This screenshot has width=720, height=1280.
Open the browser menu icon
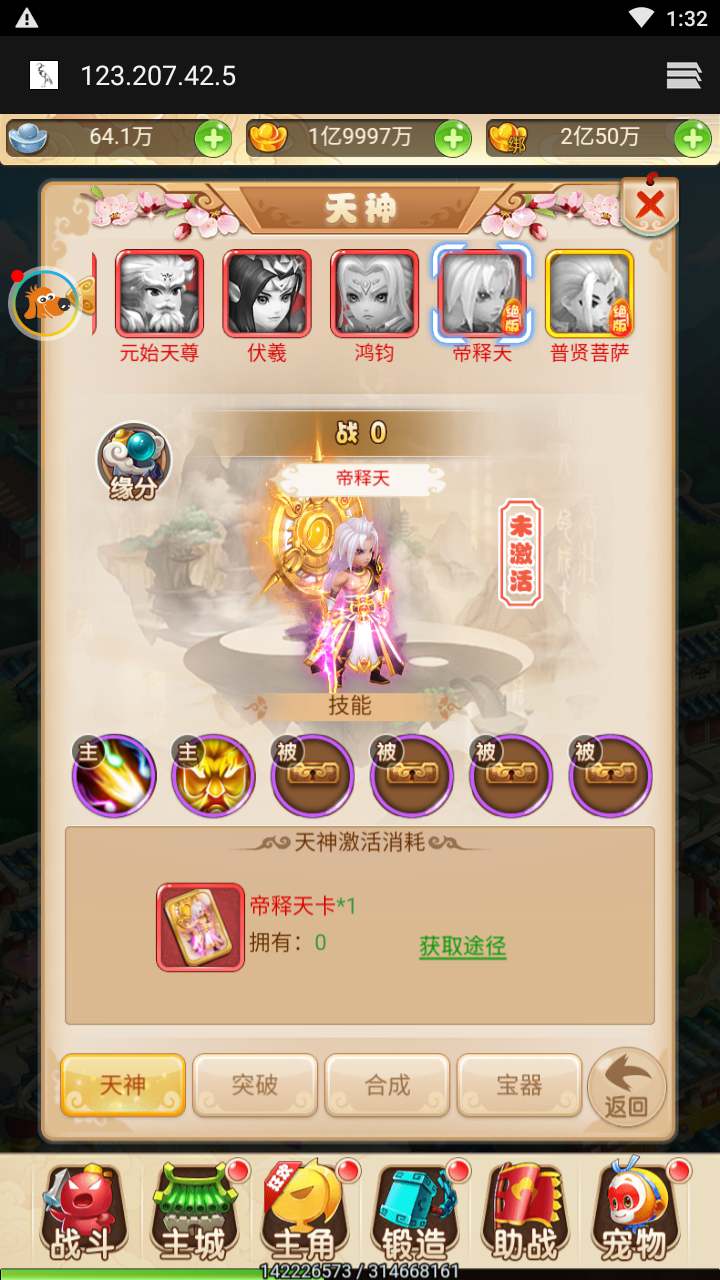(684, 76)
